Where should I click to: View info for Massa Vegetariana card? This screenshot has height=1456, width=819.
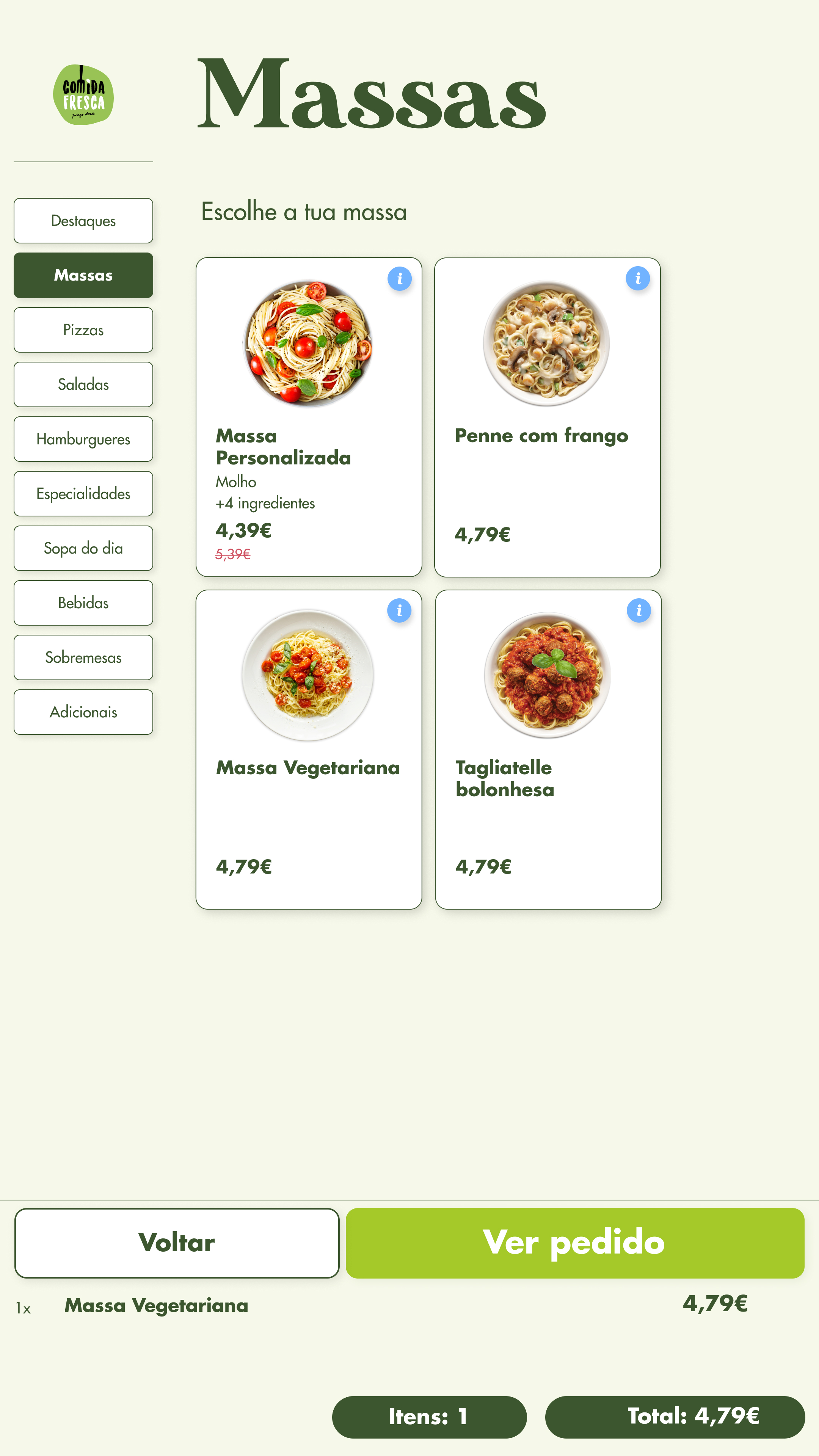tap(399, 610)
